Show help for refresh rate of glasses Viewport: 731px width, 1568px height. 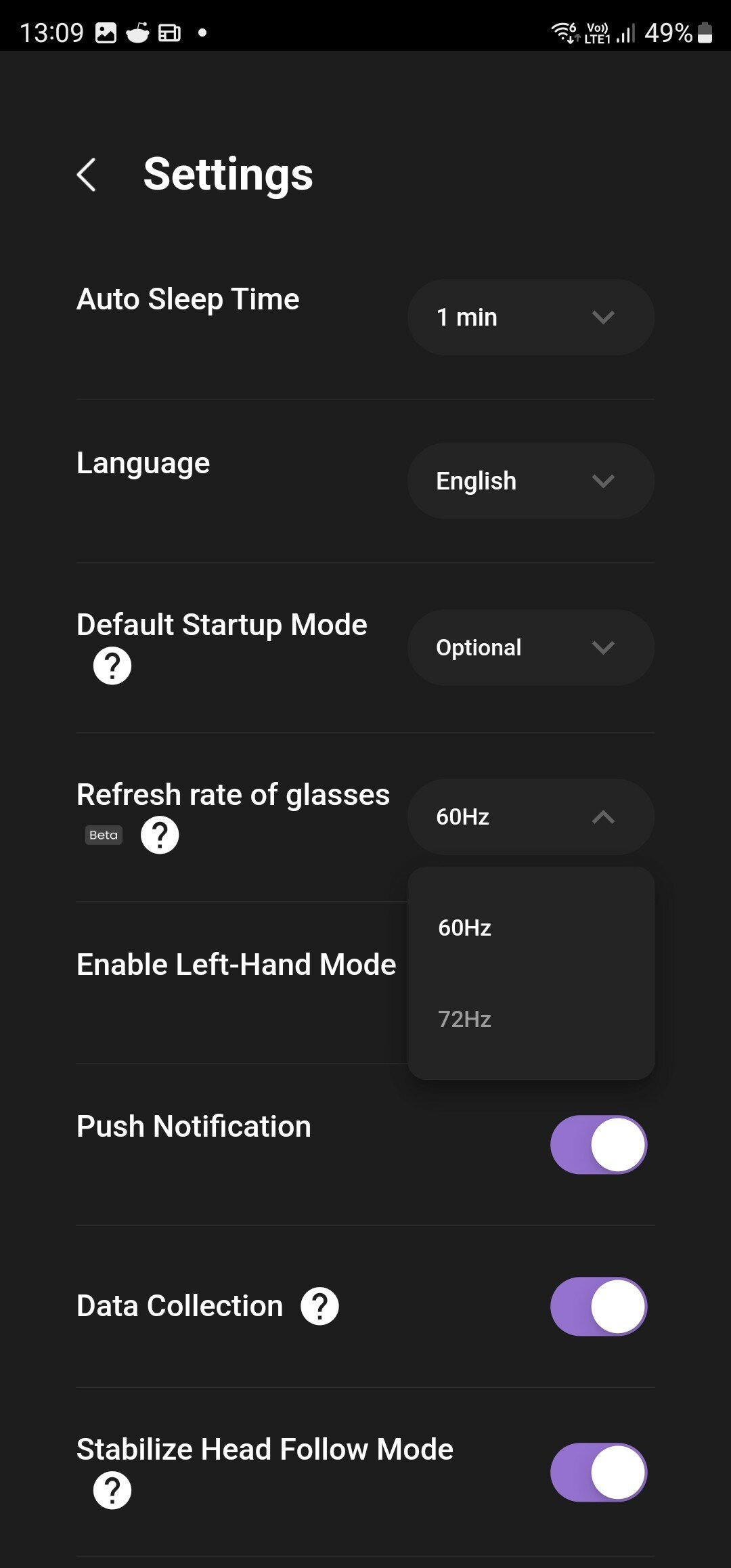[160, 835]
